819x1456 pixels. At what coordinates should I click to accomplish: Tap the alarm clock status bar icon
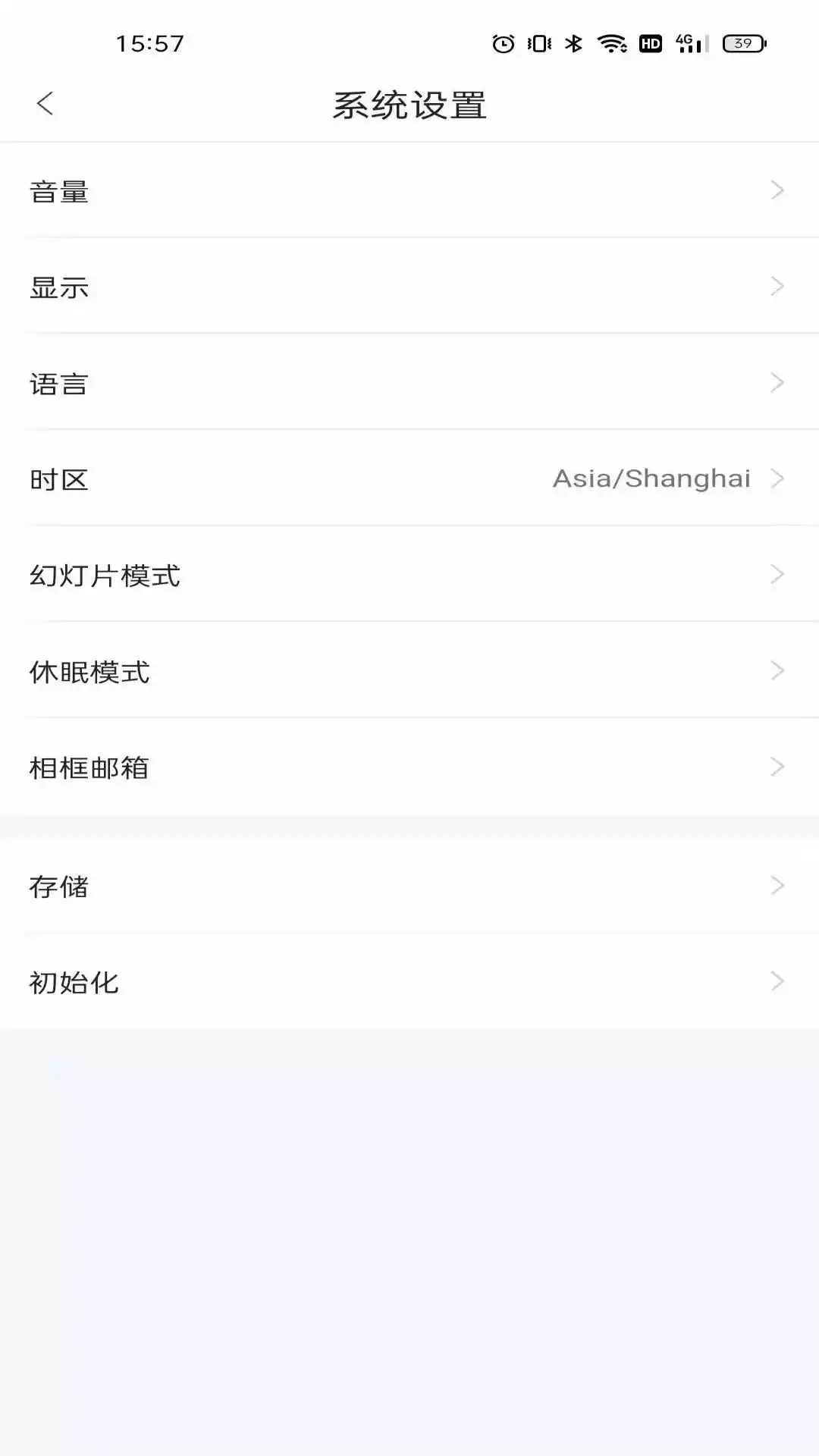pos(501,43)
